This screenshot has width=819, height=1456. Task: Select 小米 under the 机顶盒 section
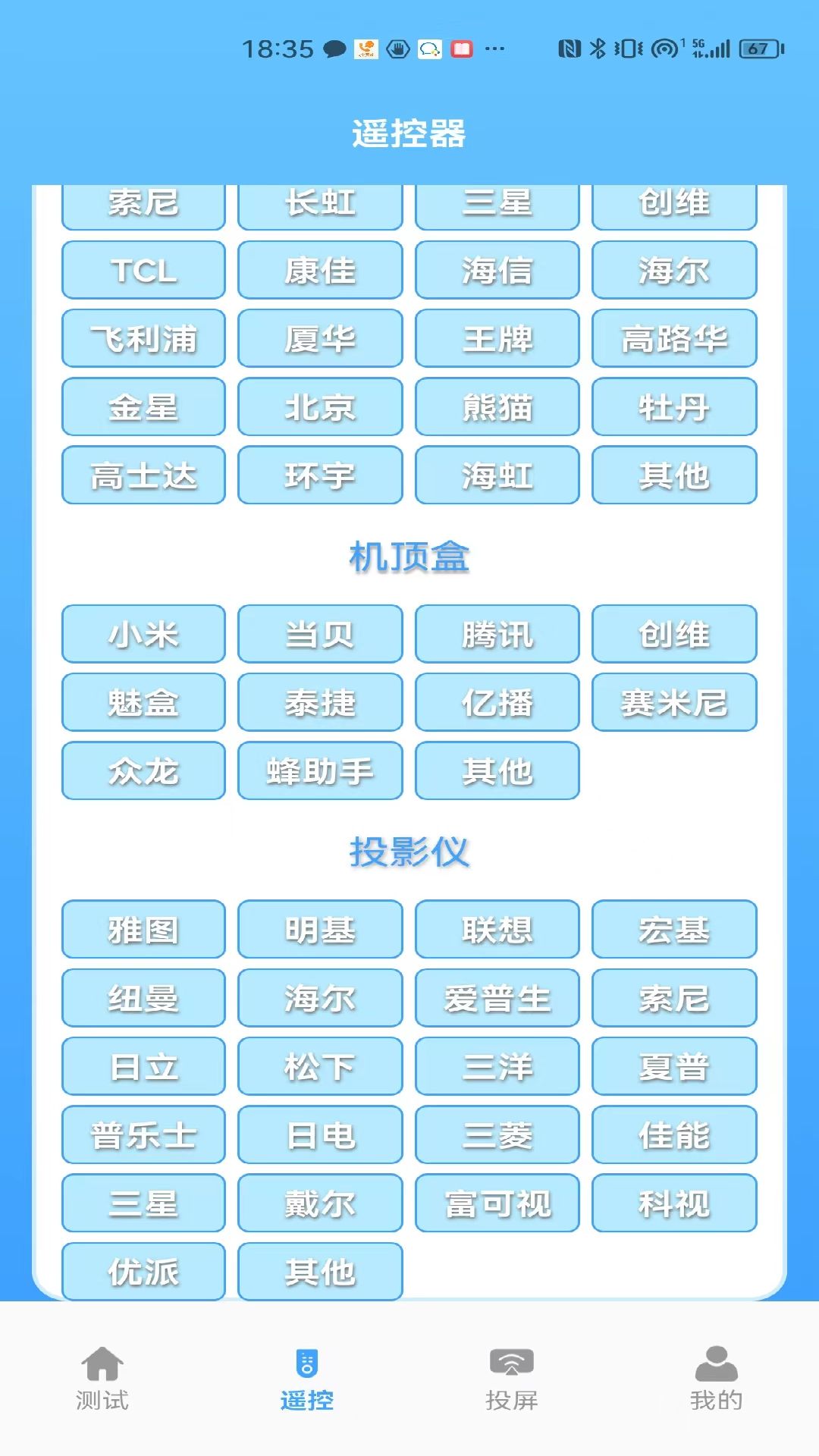coord(143,635)
